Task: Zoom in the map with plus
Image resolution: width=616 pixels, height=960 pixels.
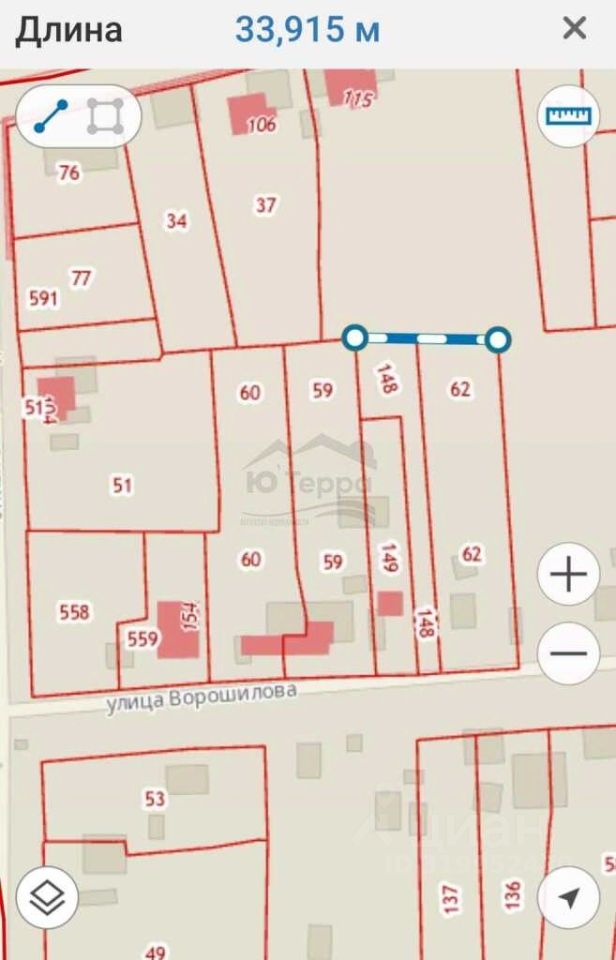Action: click(568, 575)
